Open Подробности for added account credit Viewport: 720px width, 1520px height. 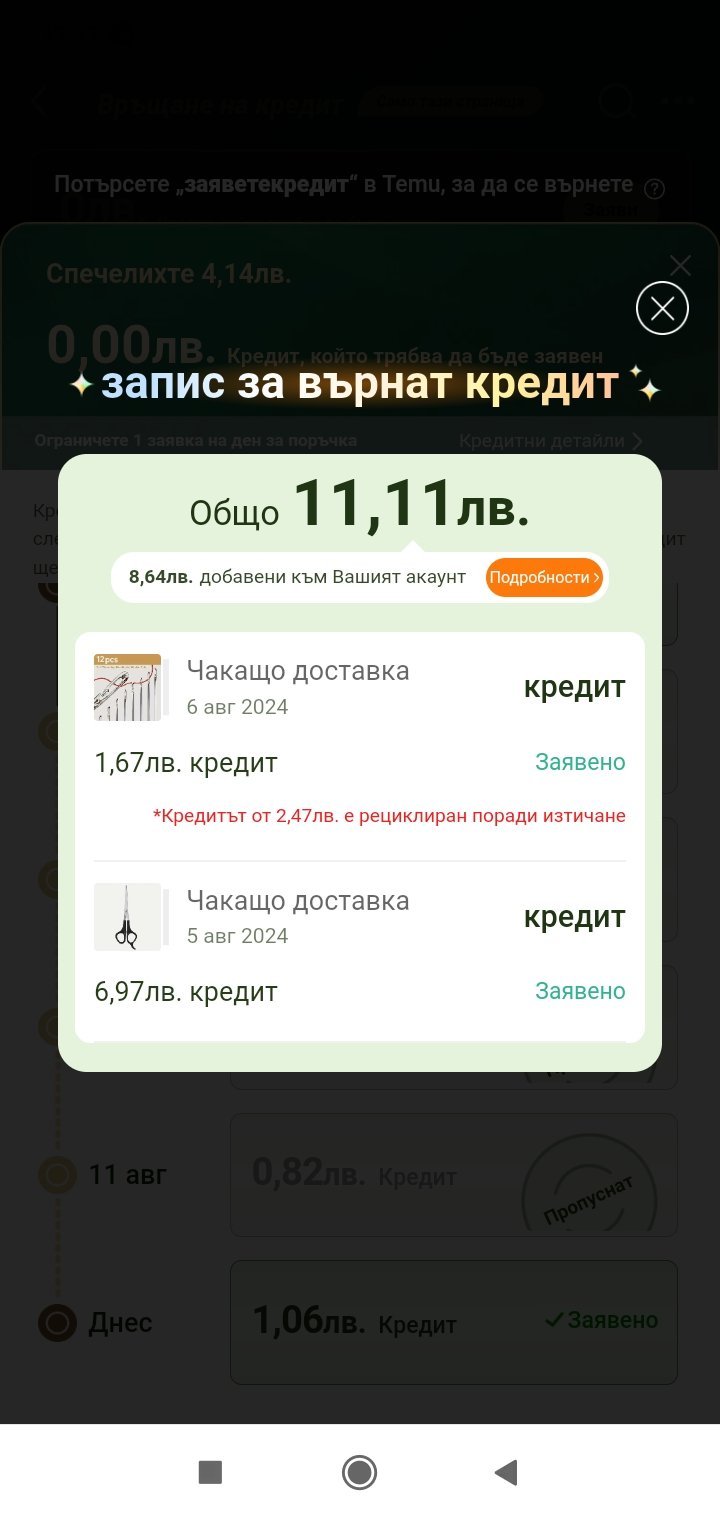544,577
